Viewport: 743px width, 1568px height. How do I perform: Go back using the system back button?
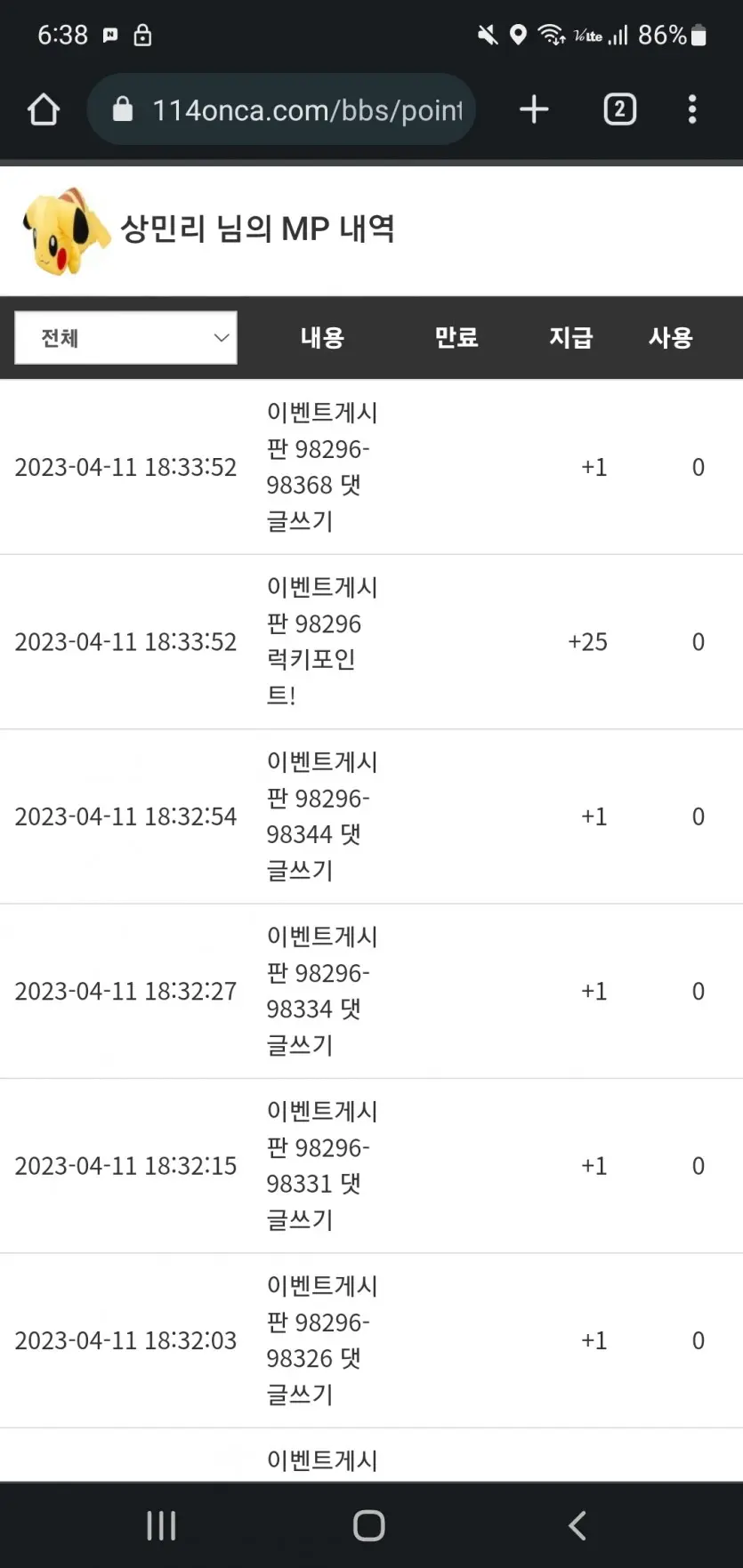point(577,1525)
